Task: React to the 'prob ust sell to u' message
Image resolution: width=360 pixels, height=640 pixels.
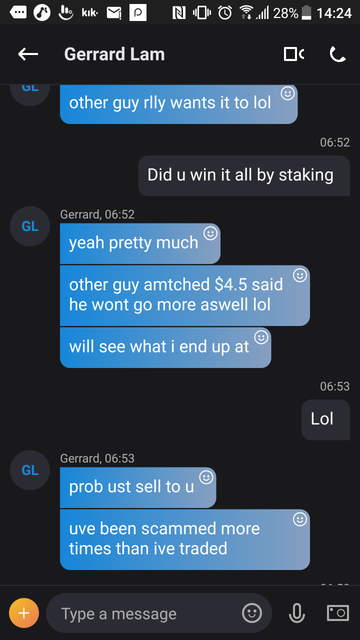Action: pyautogui.click(x=206, y=477)
